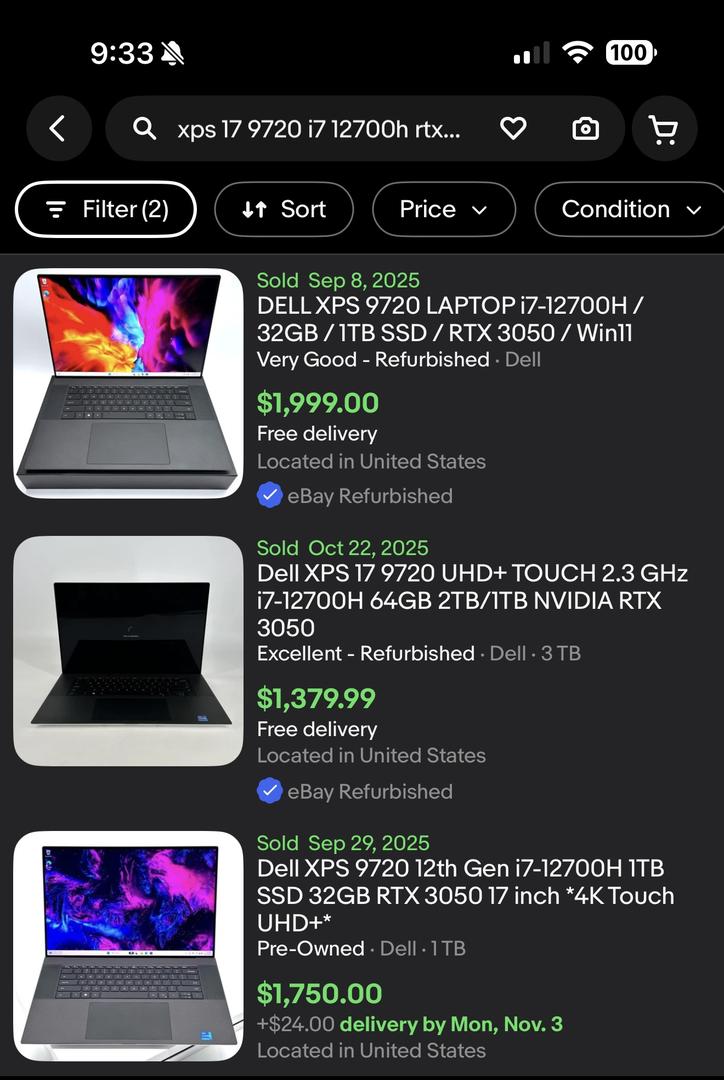Open the $1,750.00 pre-owned XPS 9720 listing
Image resolution: width=724 pixels, height=1080 pixels.
[465, 895]
